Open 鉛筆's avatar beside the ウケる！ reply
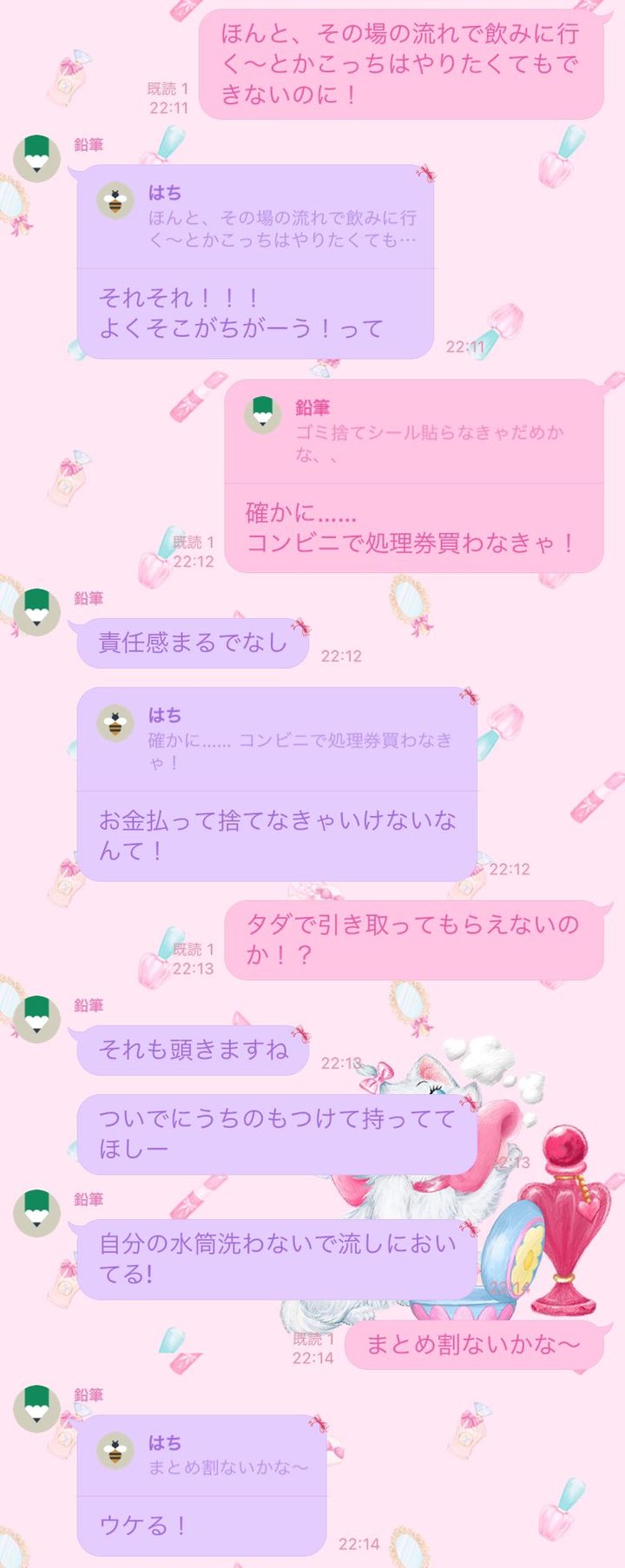Screen dimensions: 625x1568 tap(36, 1408)
